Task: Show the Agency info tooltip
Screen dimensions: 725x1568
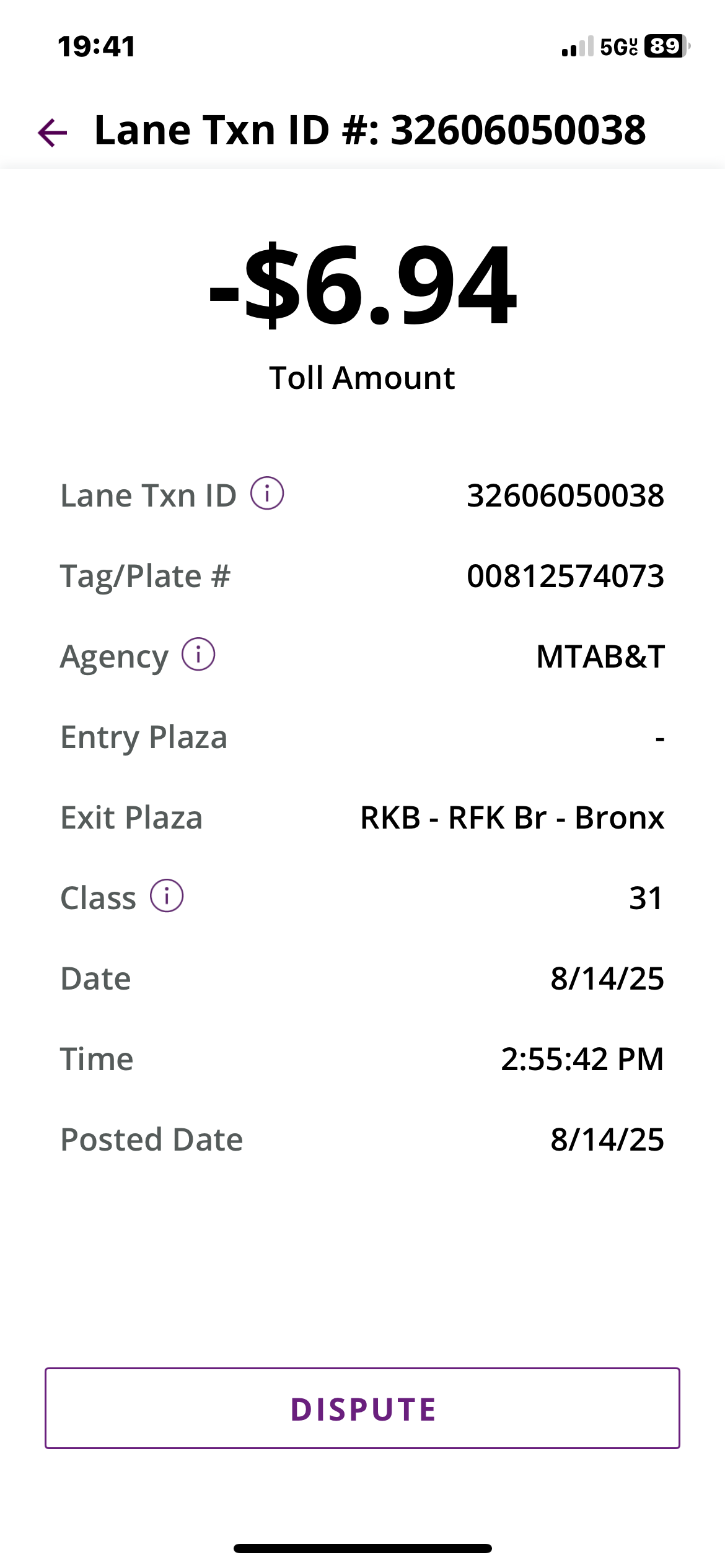Action: (x=198, y=655)
